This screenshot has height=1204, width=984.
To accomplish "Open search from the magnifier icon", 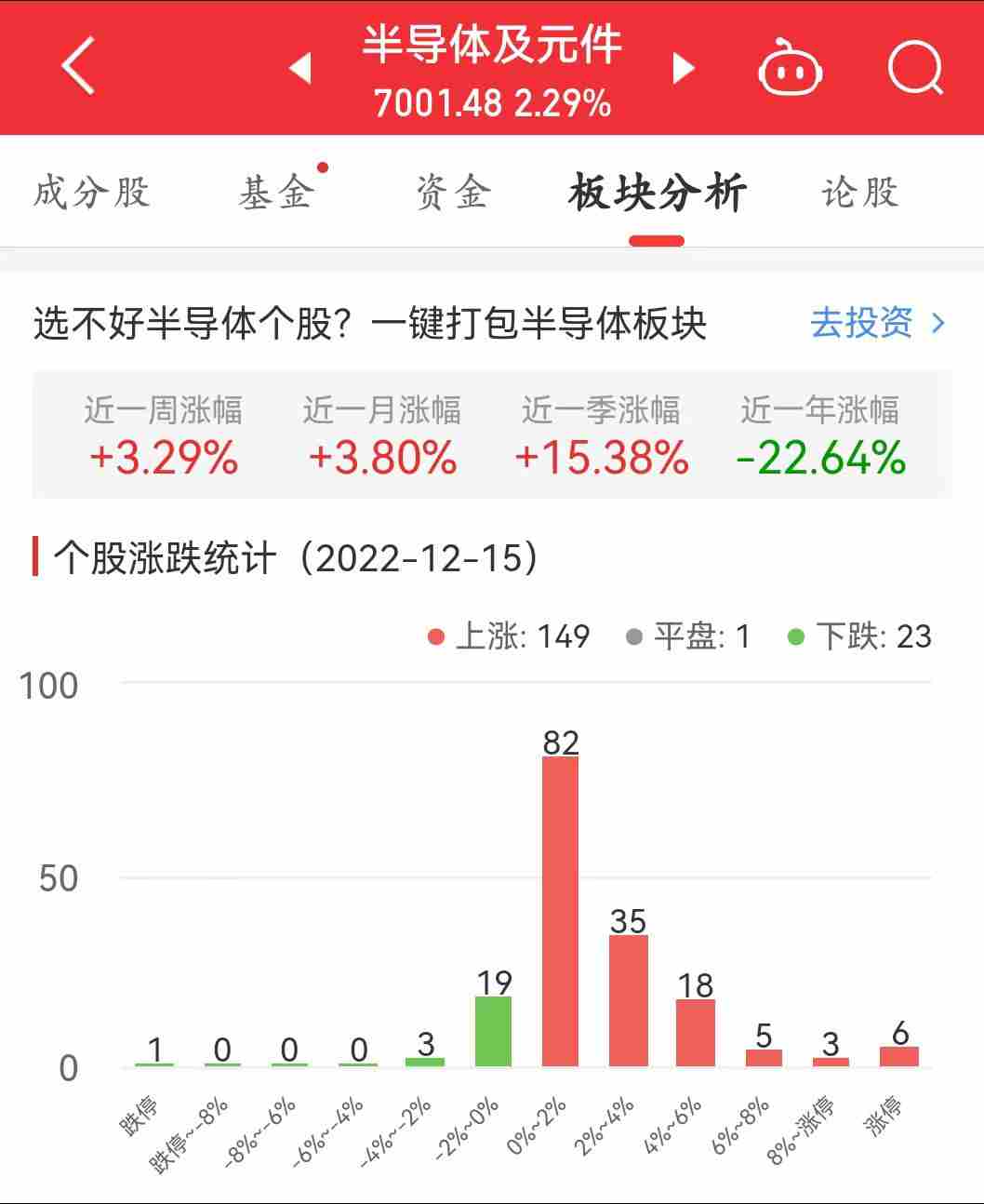I will [915, 68].
